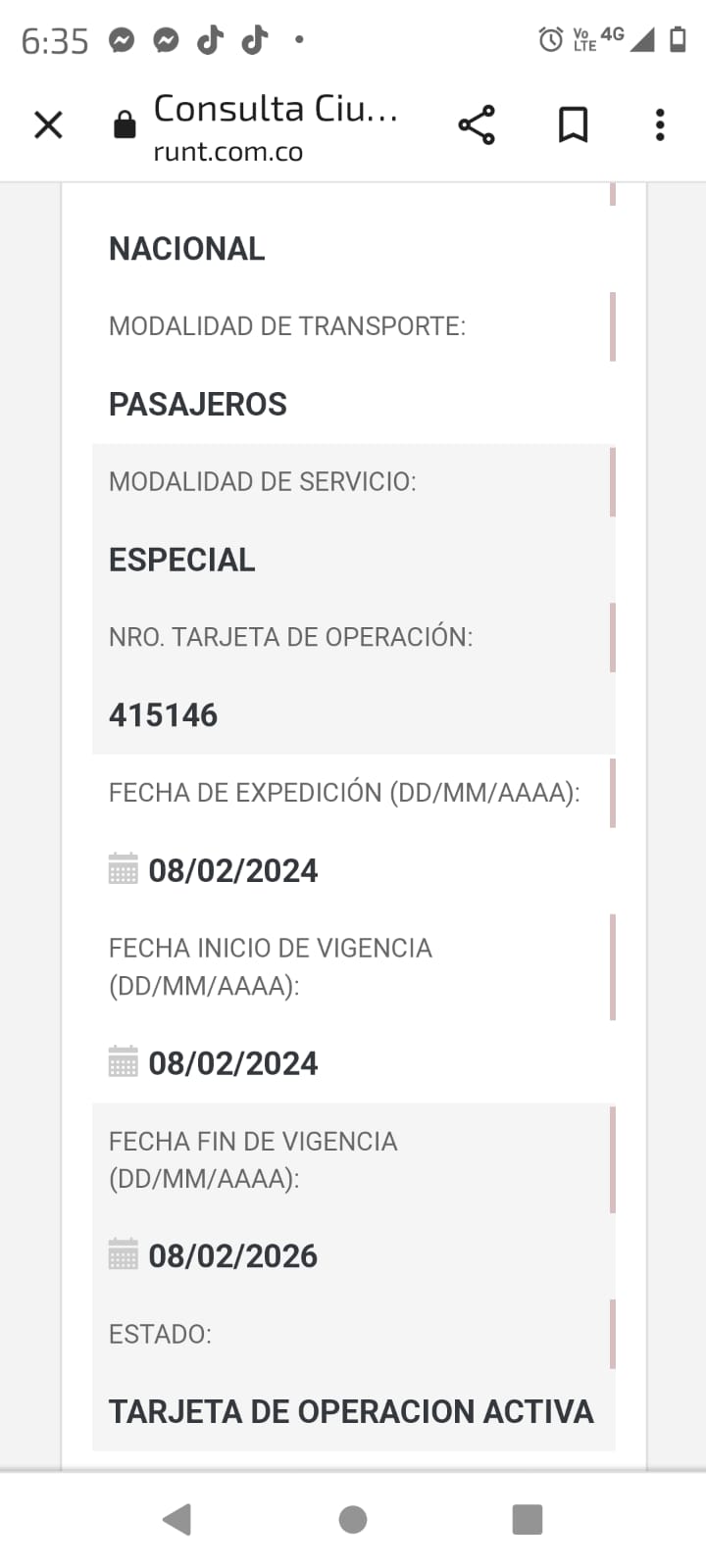Bookmark this Consulta Ciudadano page
706x1568 pixels.
point(573,125)
